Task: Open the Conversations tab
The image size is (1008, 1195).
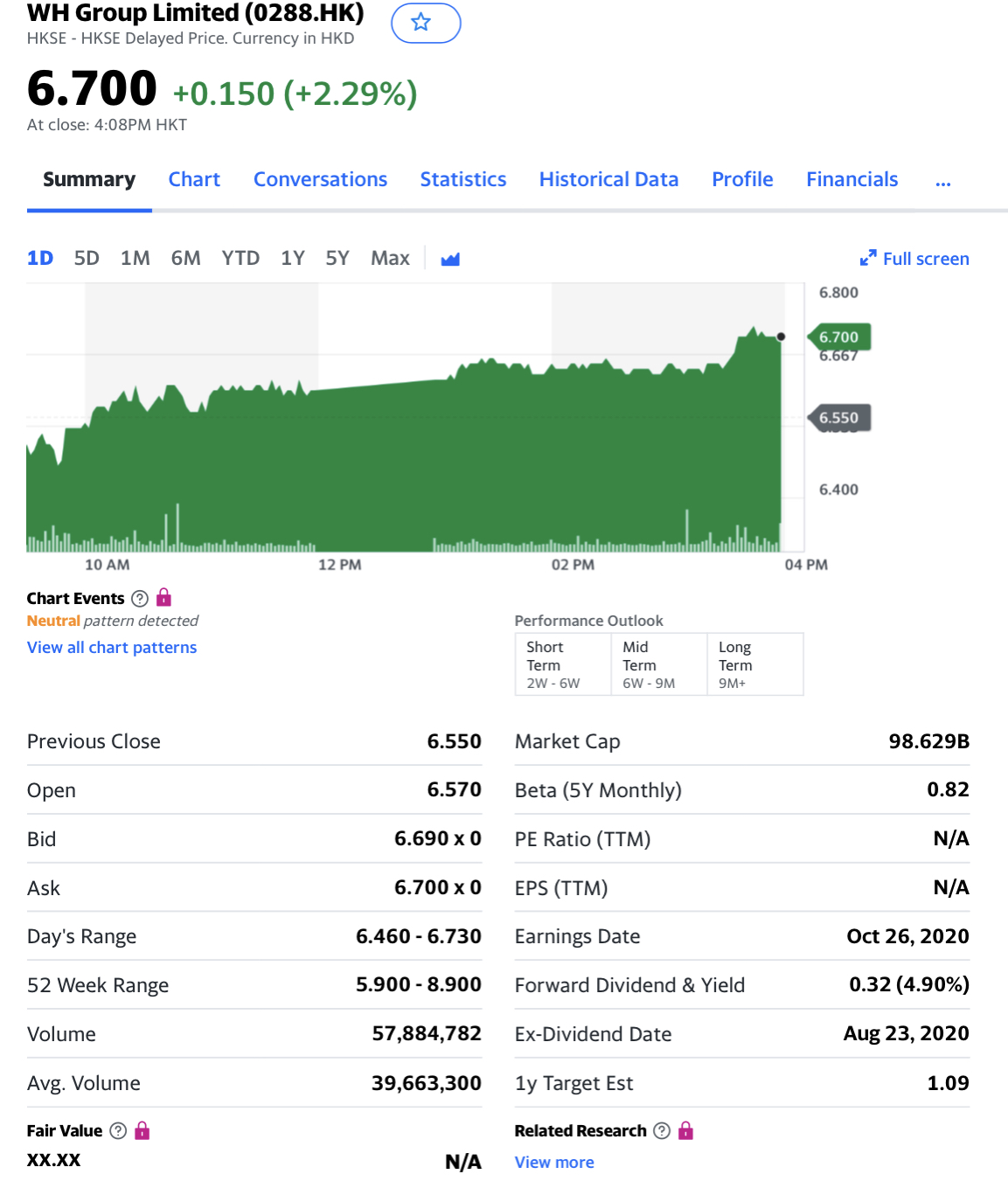Action: [320, 179]
